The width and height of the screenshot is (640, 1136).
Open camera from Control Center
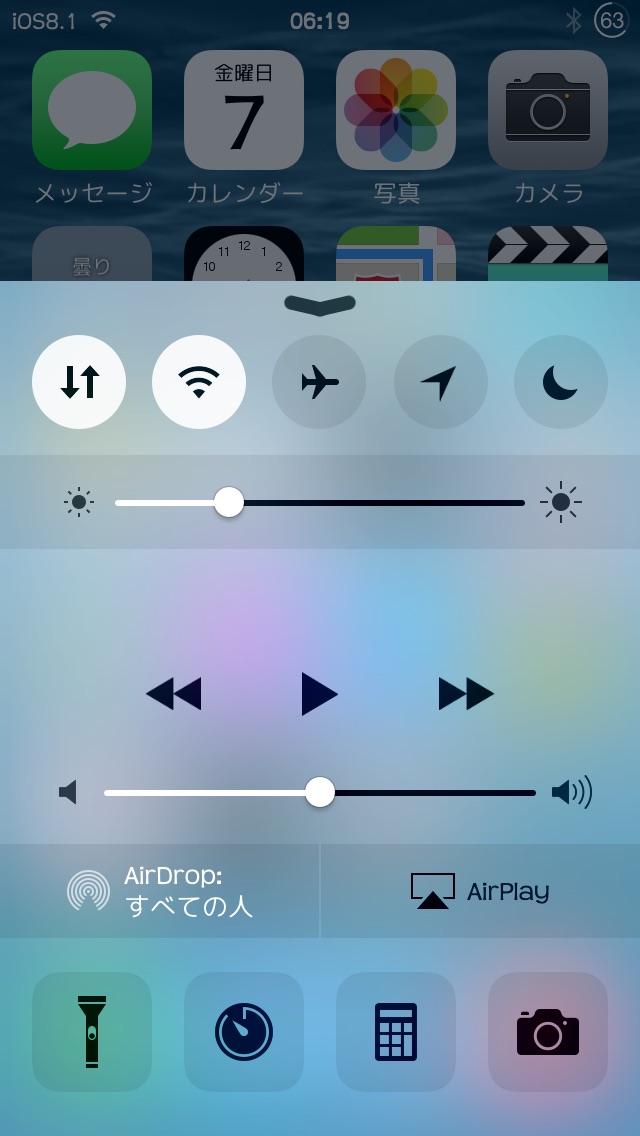point(548,1032)
